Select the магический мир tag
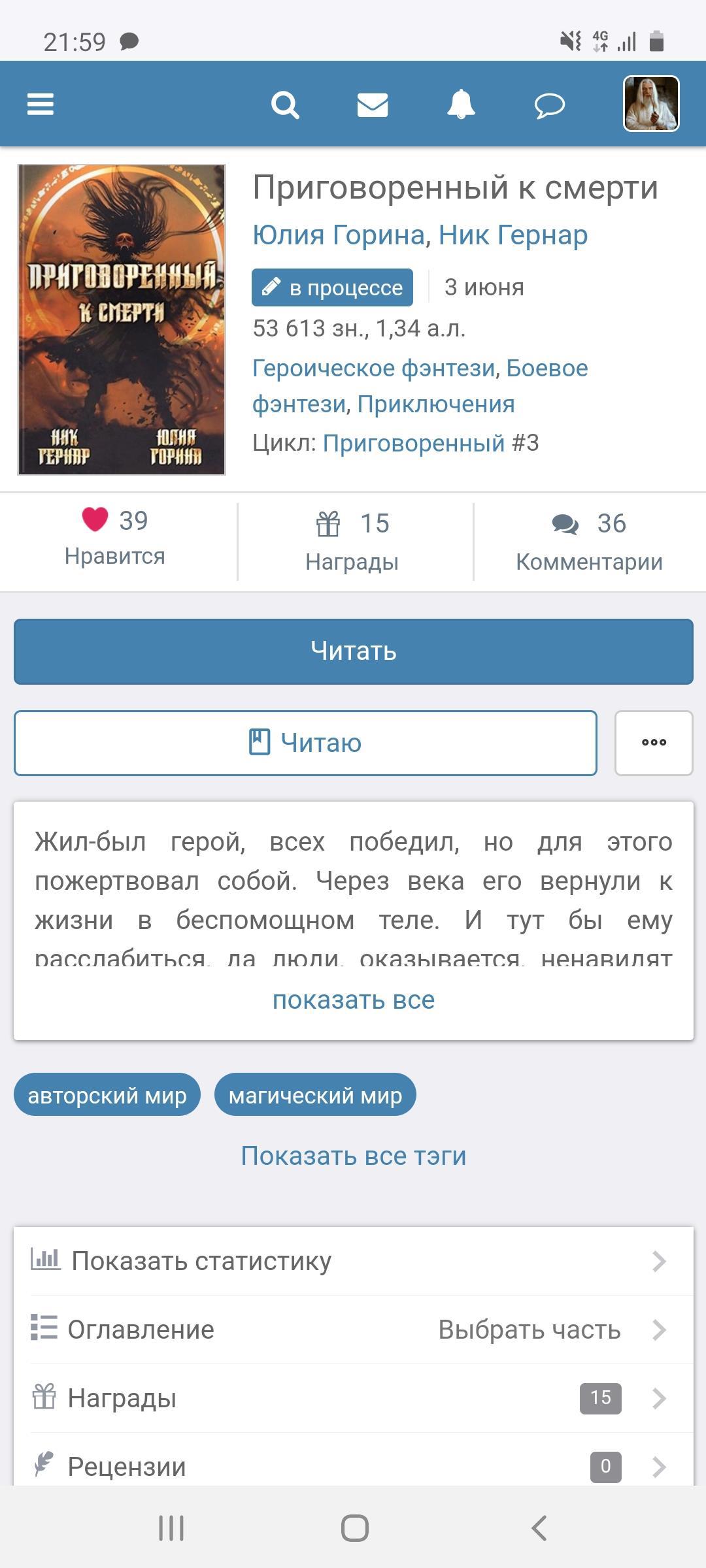This screenshot has height=1568, width=706. click(x=315, y=1095)
